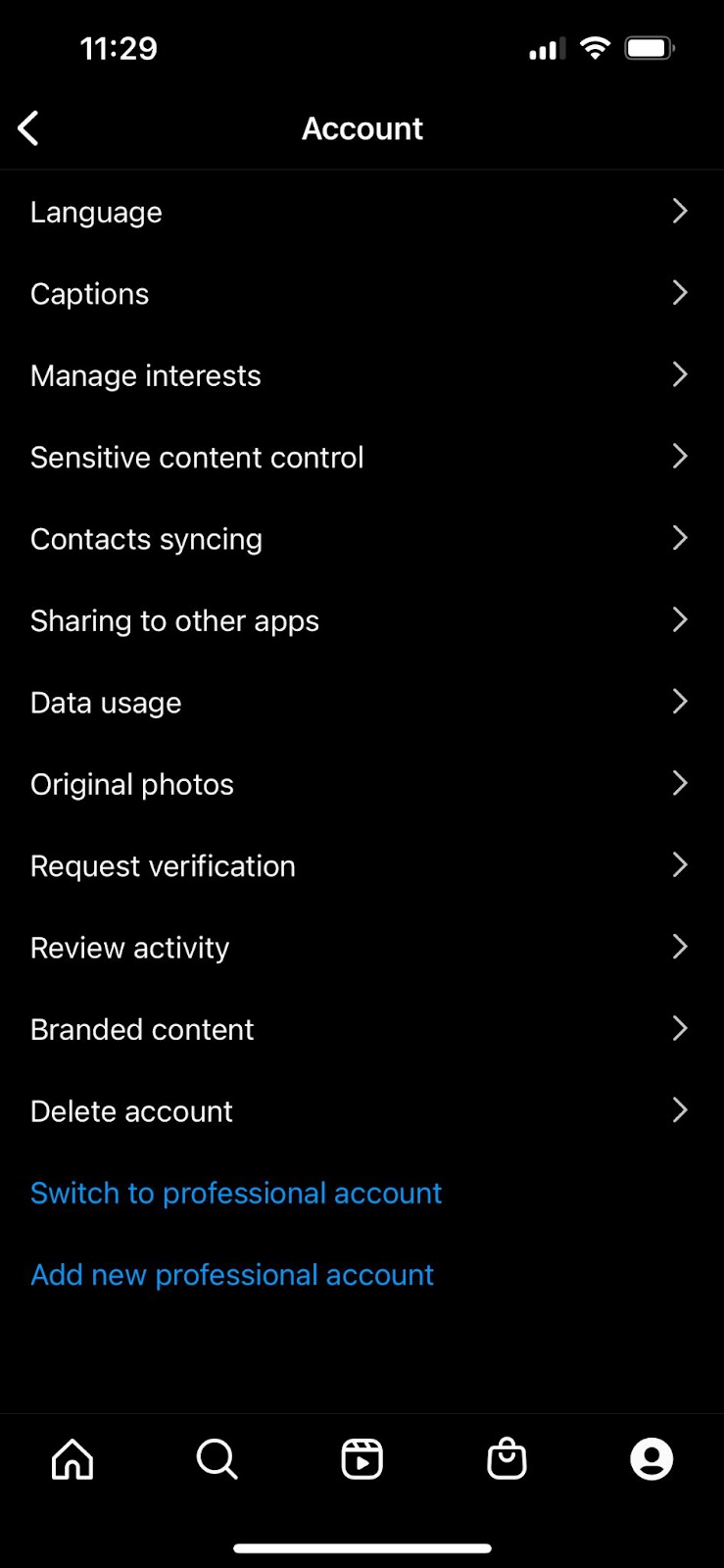Go to the Home feed tab

[x=72, y=1459]
